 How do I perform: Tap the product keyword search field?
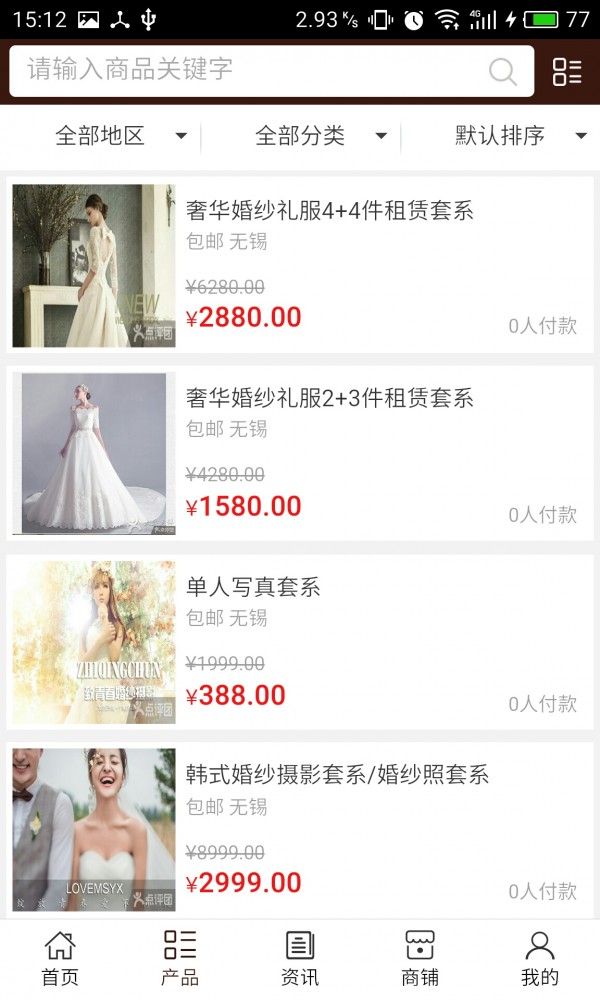tap(250, 70)
